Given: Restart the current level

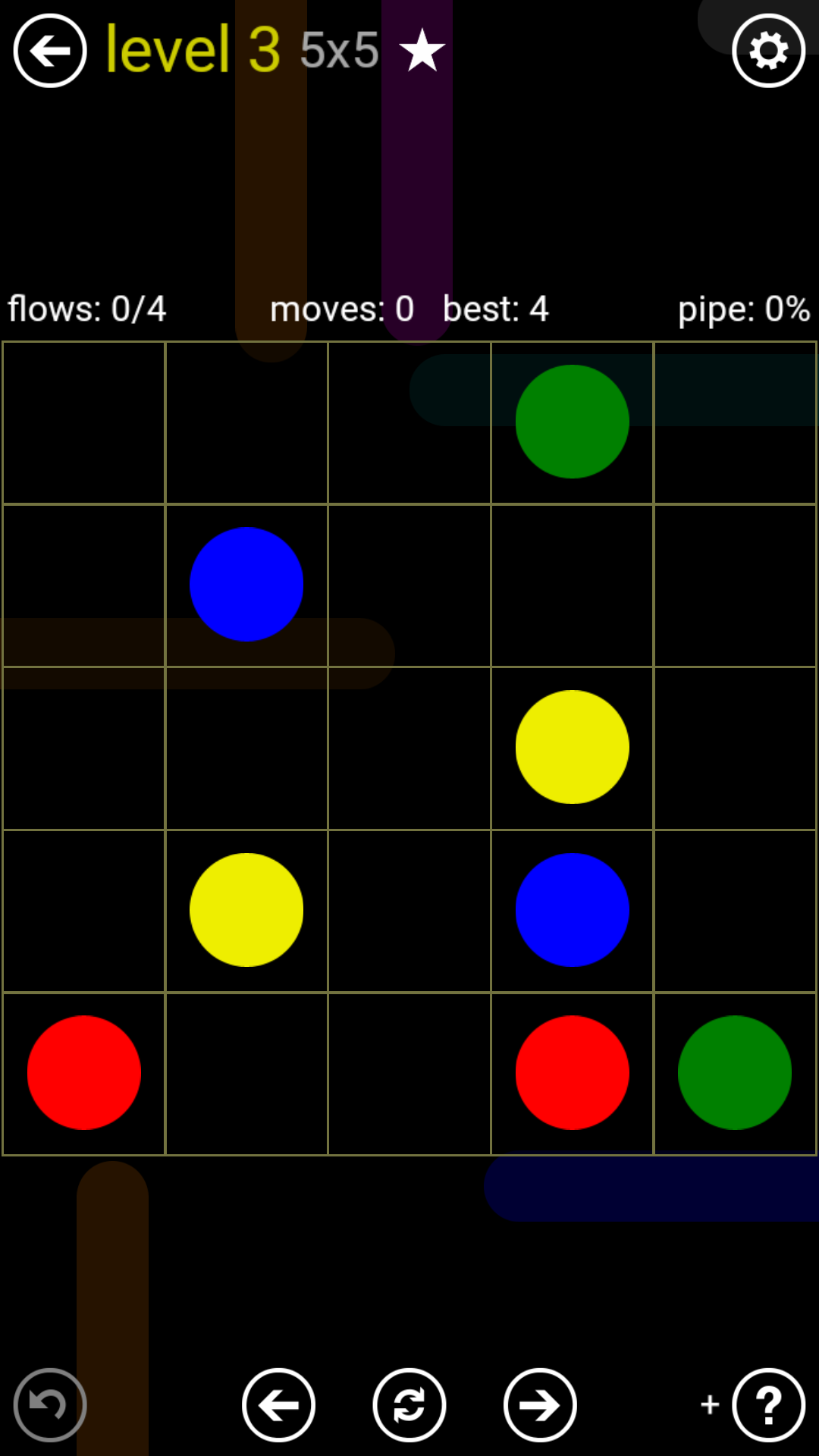Looking at the screenshot, I should [x=409, y=1404].
